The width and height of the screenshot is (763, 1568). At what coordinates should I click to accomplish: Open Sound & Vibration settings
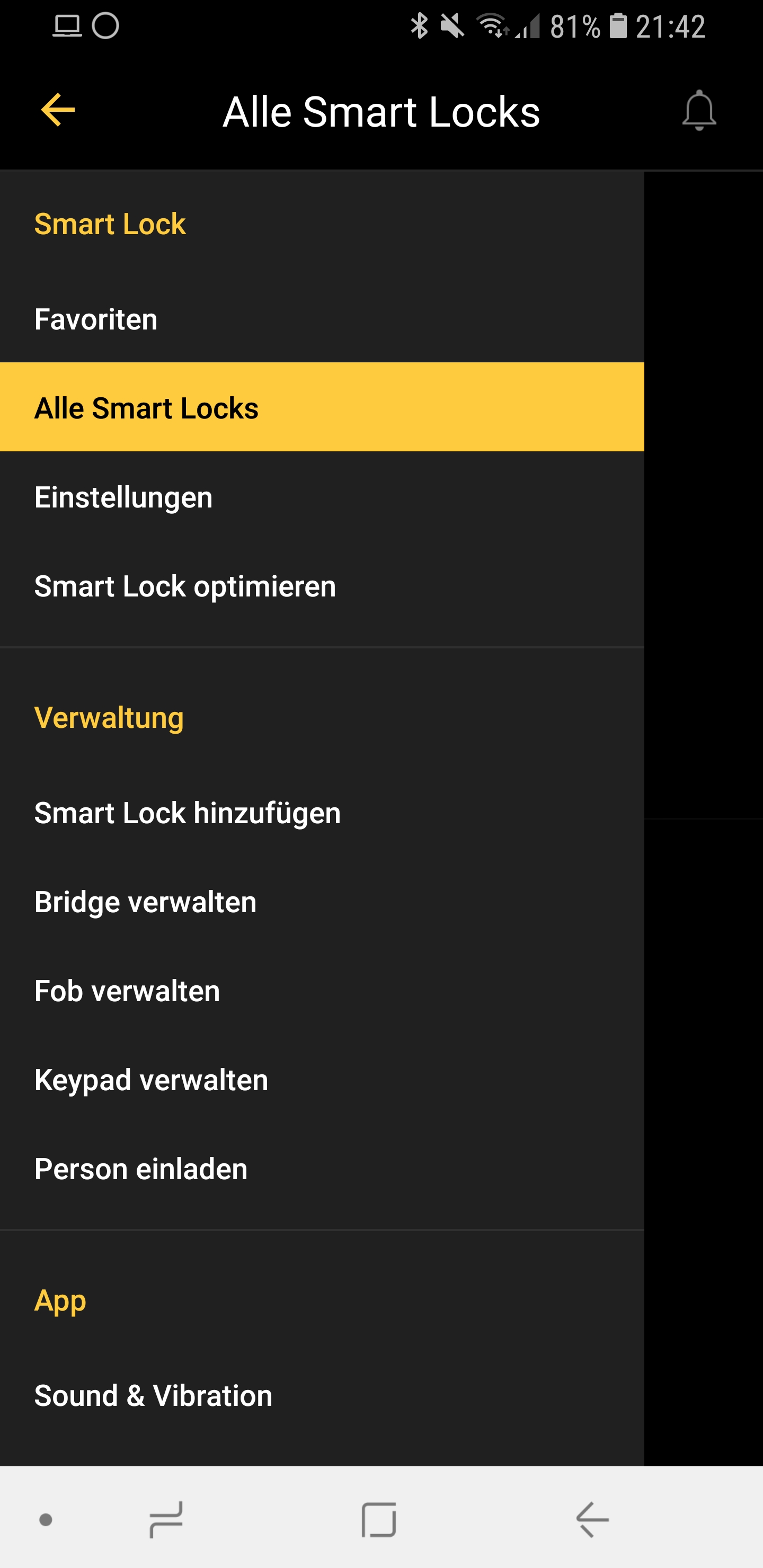[x=154, y=1395]
